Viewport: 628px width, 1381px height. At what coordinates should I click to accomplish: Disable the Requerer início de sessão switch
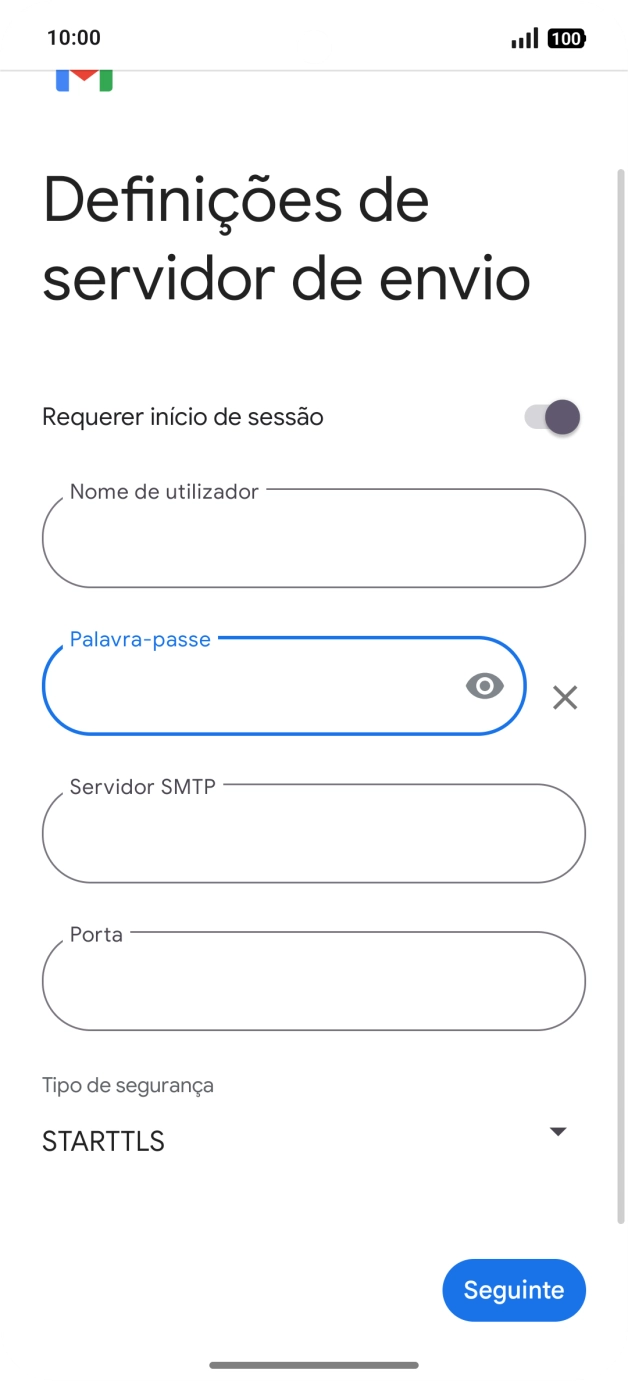pyautogui.click(x=553, y=417)
